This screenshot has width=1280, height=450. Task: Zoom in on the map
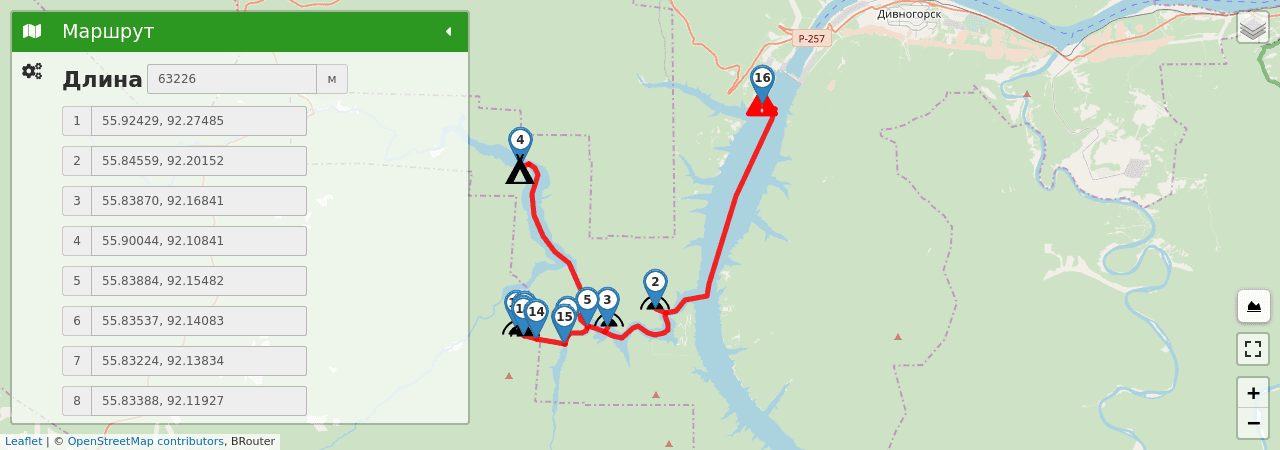(x=1253, y=393)
